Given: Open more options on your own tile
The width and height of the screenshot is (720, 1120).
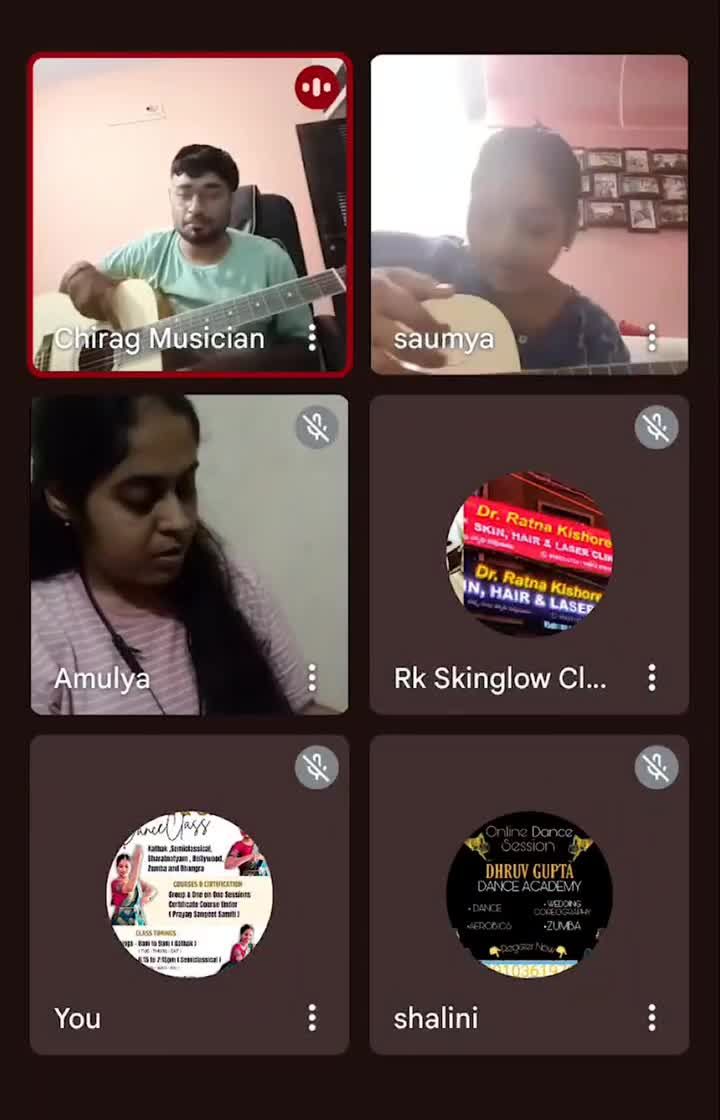Looking at the screenshot, I should (x=312, y=1018).
